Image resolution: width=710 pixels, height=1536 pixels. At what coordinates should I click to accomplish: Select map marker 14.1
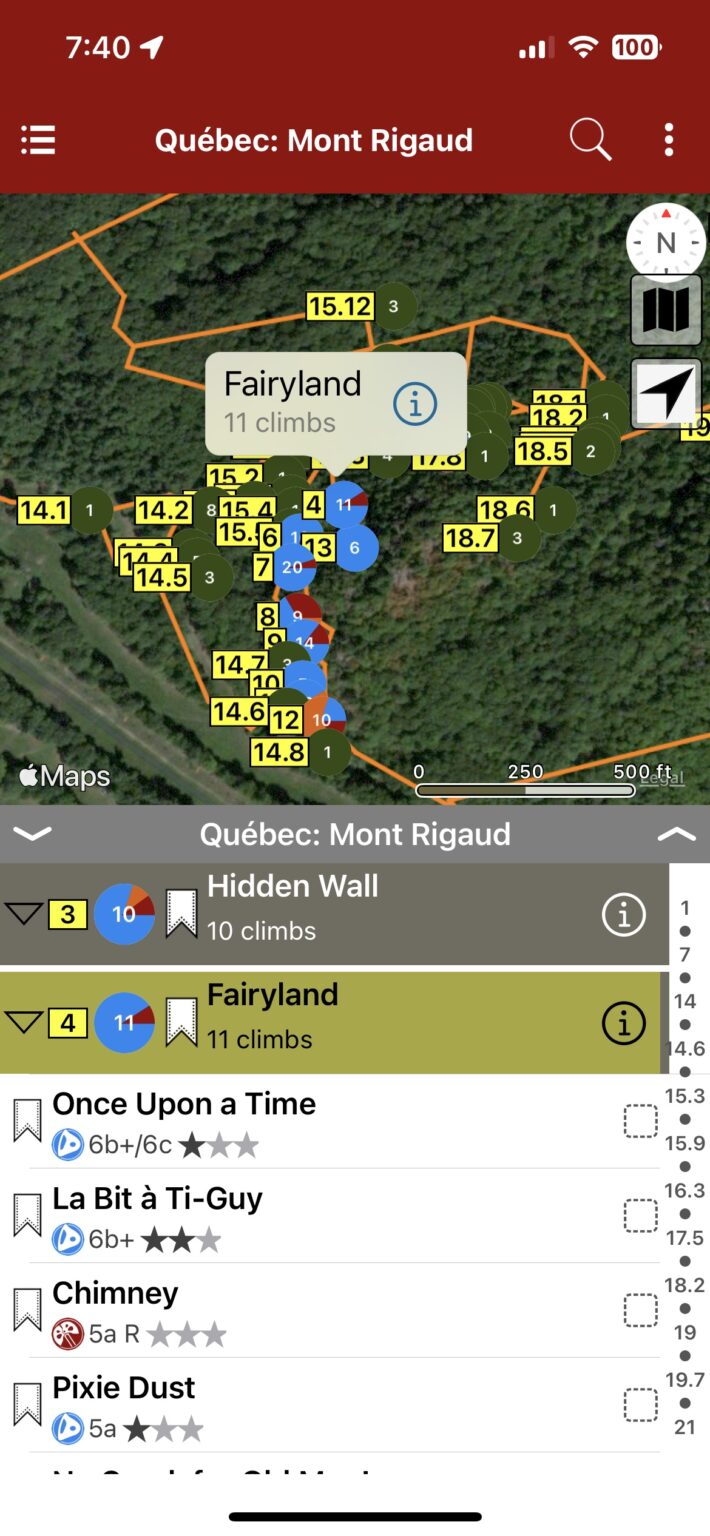pos(45,511)
